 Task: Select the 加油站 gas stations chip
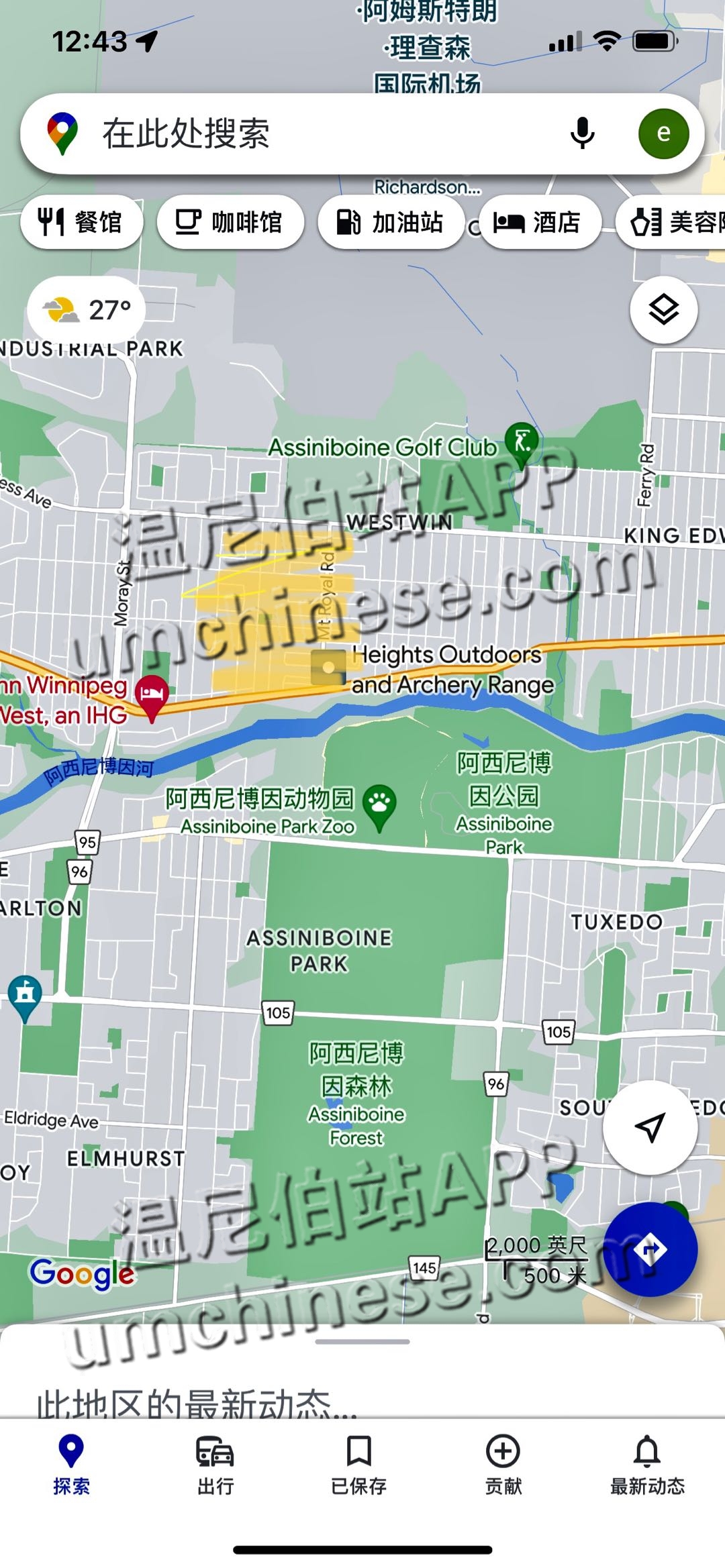pos(391,222)
